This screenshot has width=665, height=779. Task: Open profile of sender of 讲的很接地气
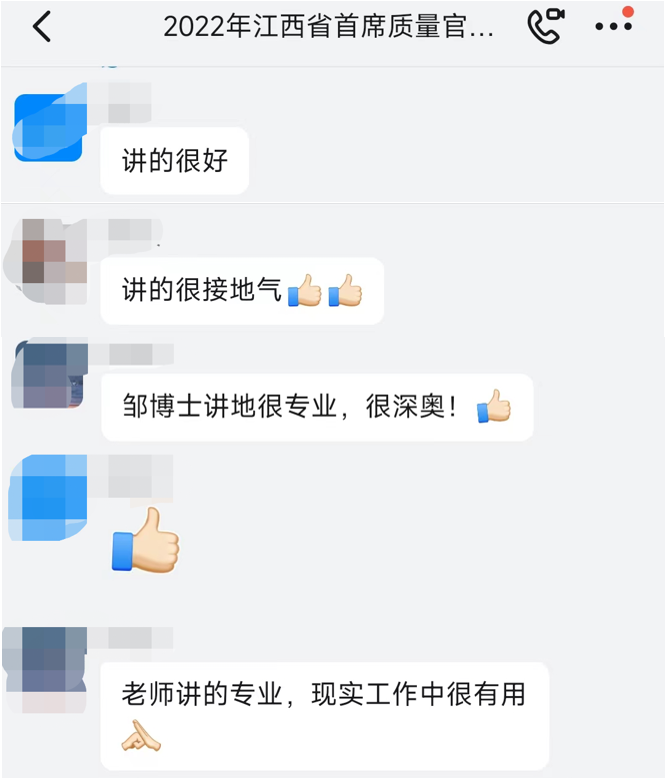pos(47,252)
